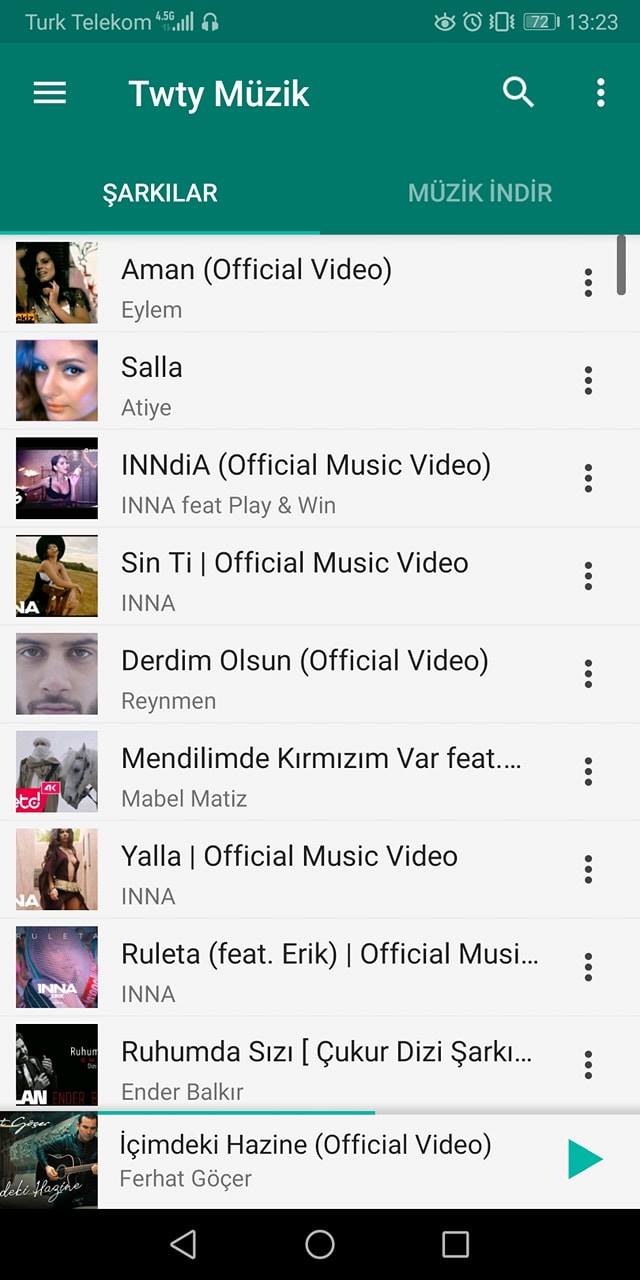Open options for INNdiA (Official Music Video)

[x=588, y=478]
